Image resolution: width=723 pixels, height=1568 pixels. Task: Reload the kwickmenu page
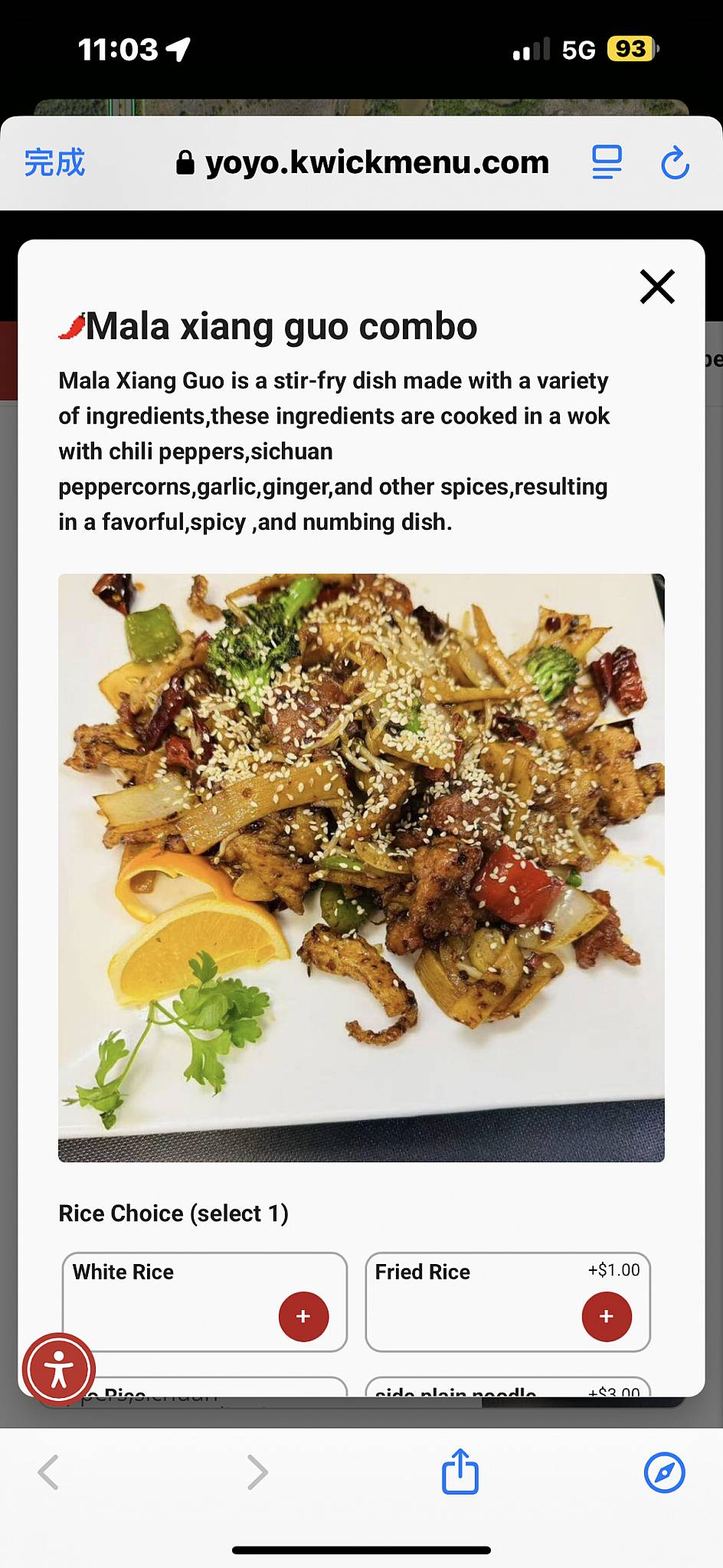675,162
